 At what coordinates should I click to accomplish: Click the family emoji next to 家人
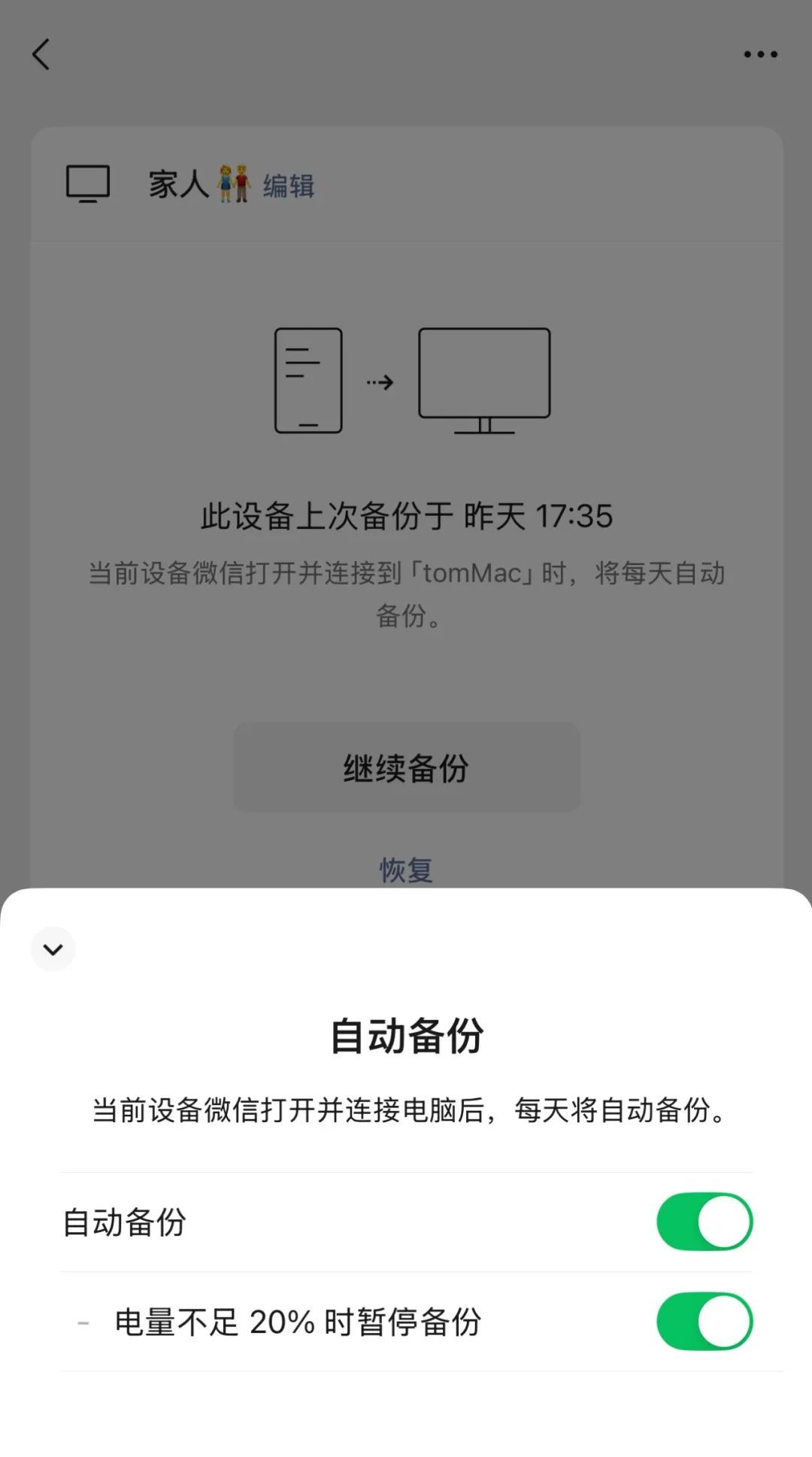[235, 183]
